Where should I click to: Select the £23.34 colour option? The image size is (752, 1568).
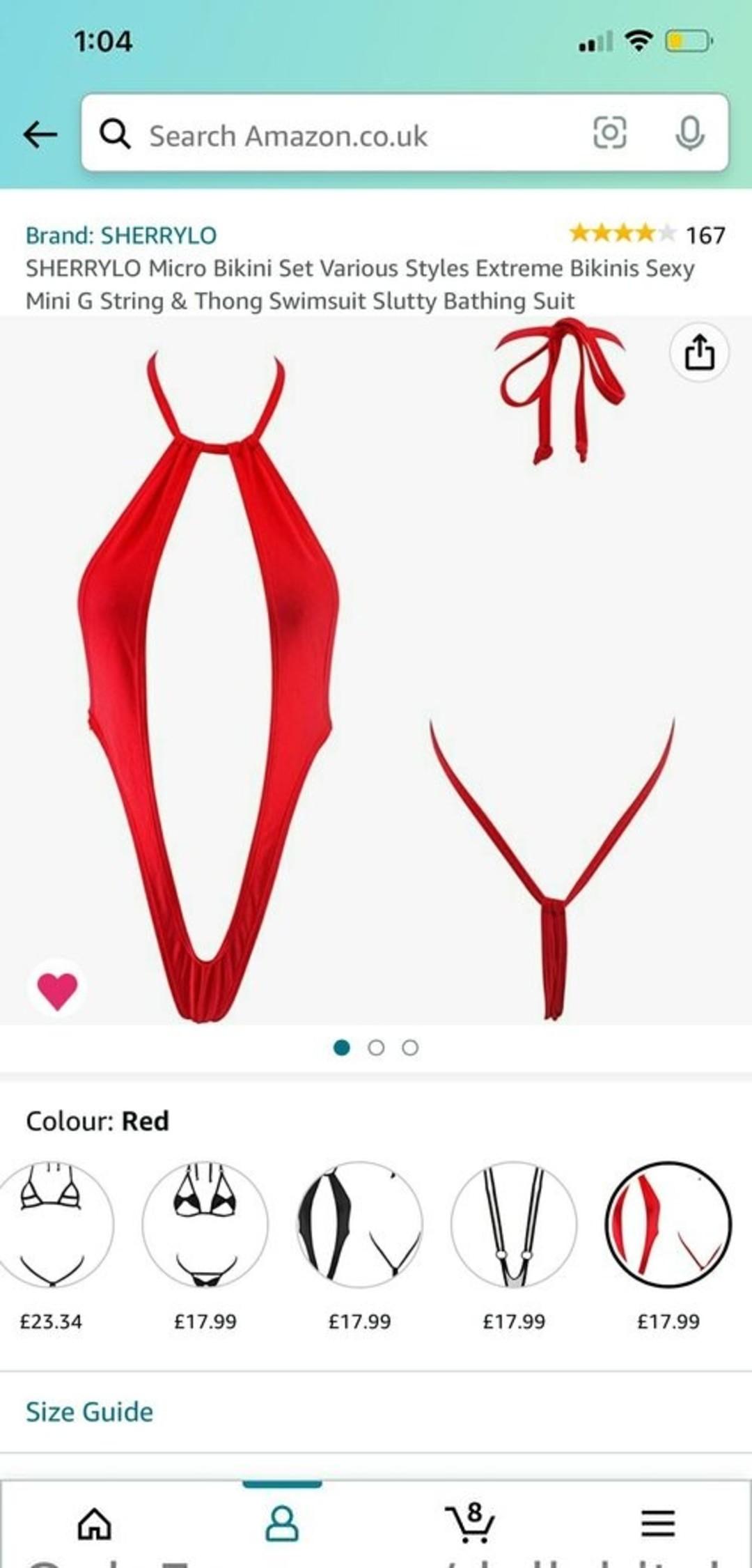point(52,1224)
